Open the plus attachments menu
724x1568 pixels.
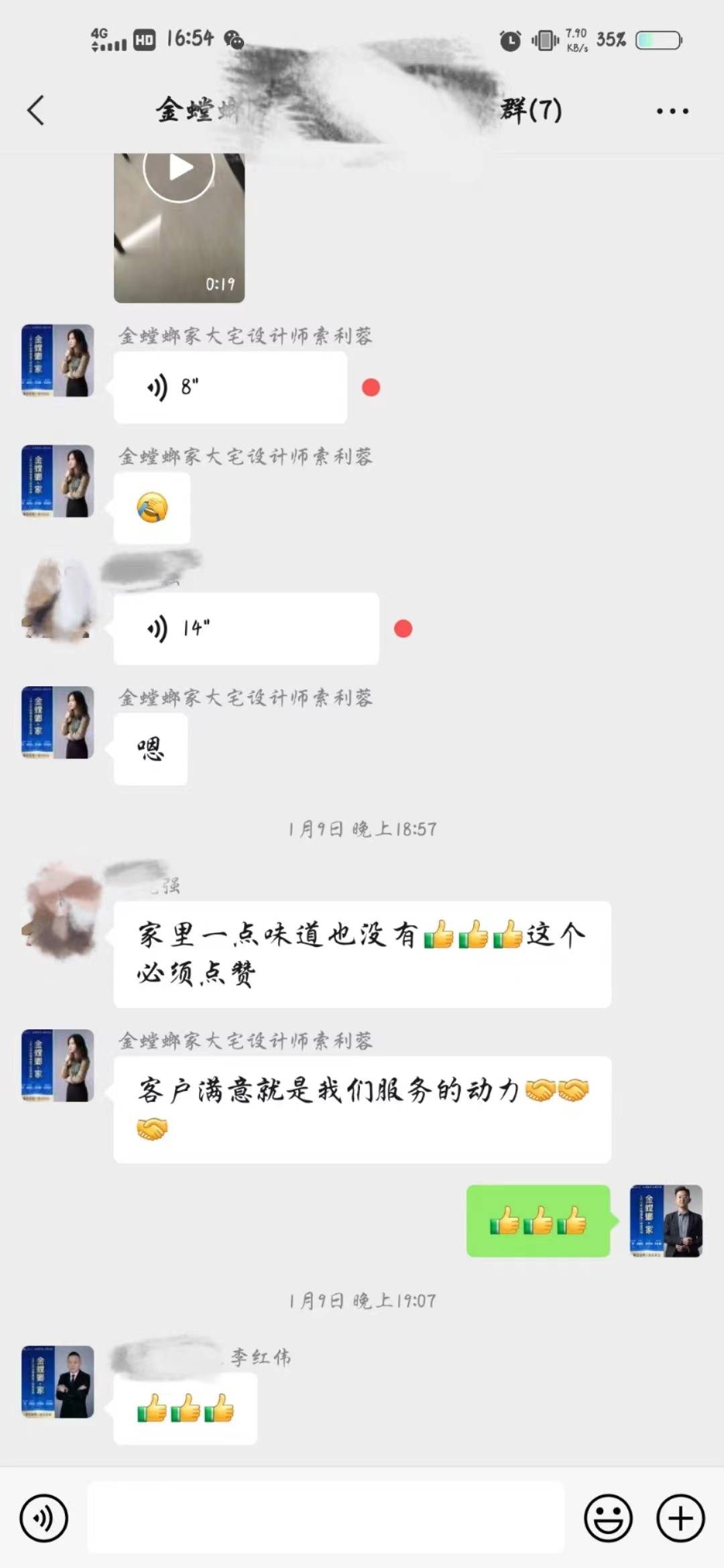click(680, 1518)
